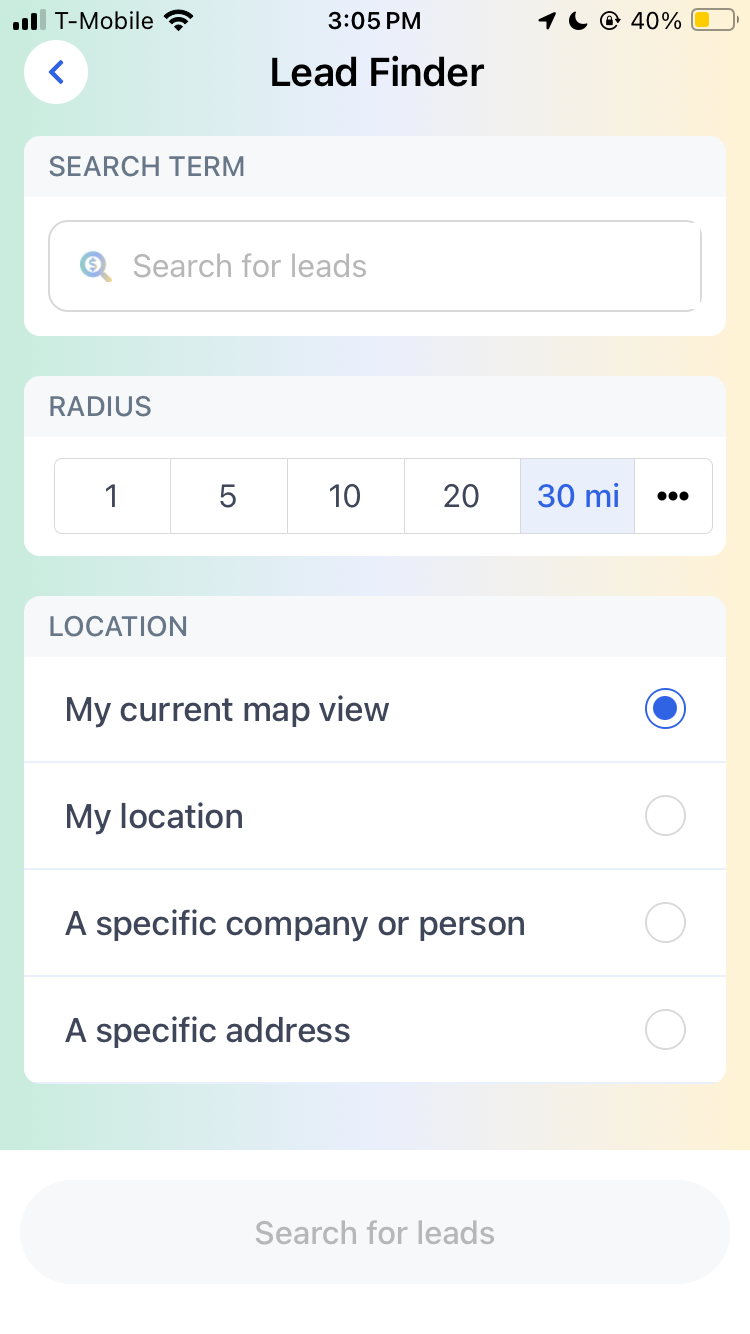Choose the 10 radius option
The image size is (750, 1334).
(346, 496)
